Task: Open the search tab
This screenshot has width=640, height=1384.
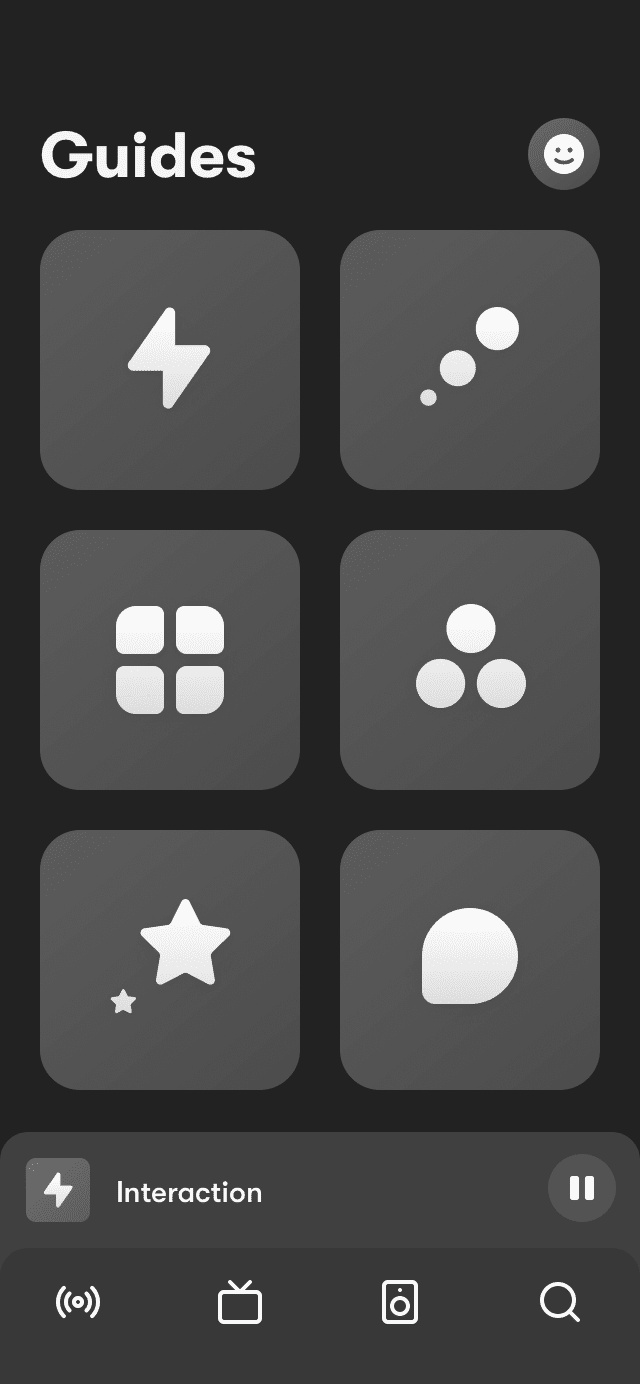Action: [560, 1303]
